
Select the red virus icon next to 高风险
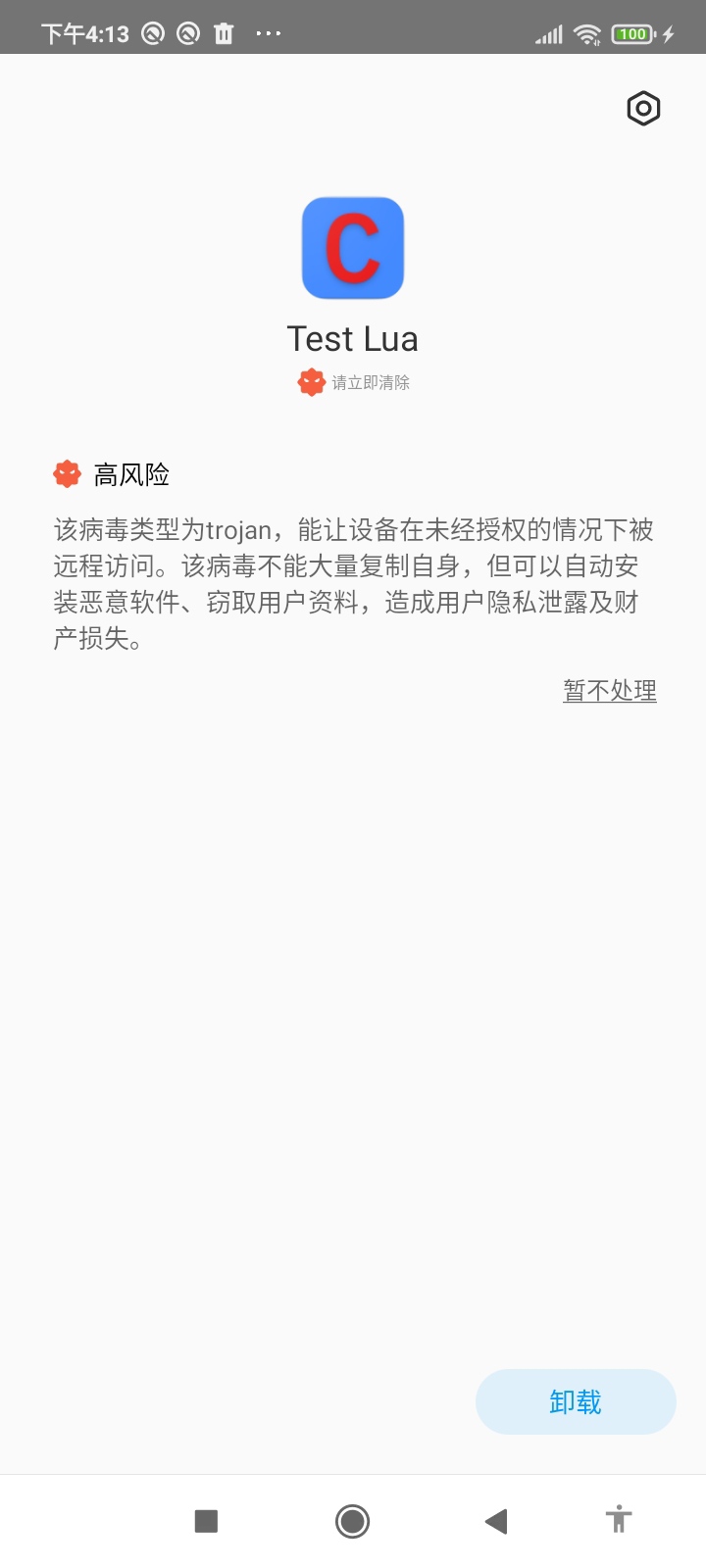point(66,474)
